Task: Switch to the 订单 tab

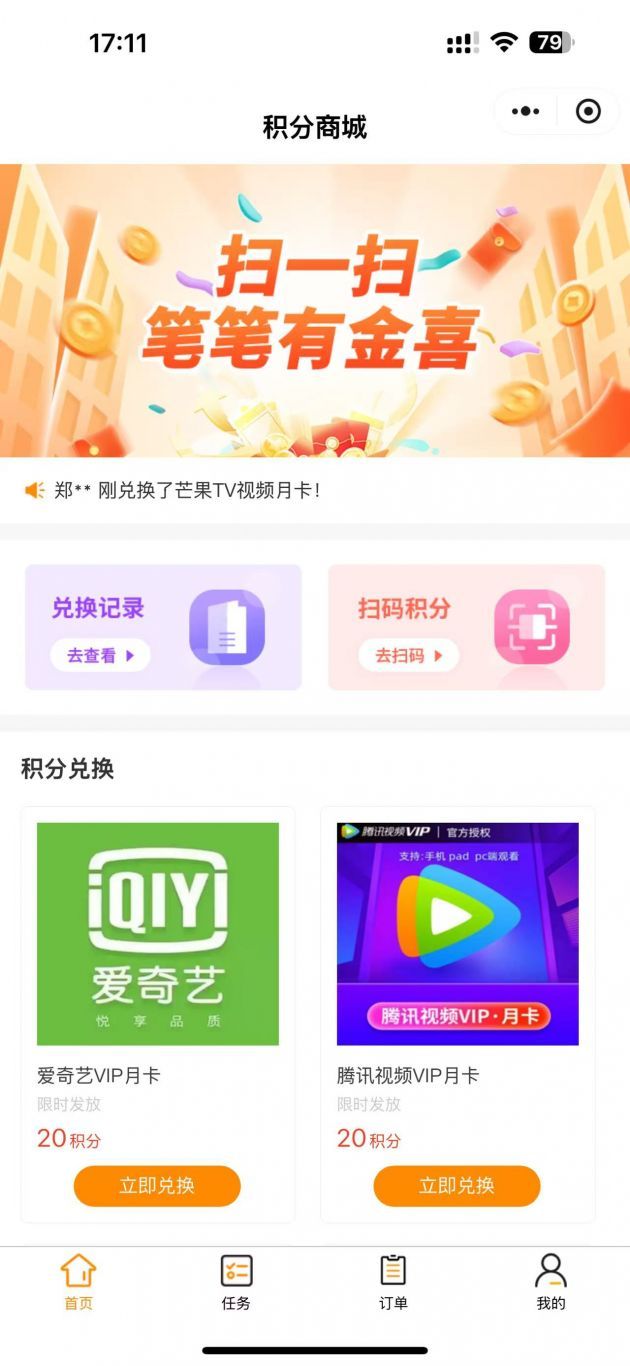Action: tap(393, 1282)
